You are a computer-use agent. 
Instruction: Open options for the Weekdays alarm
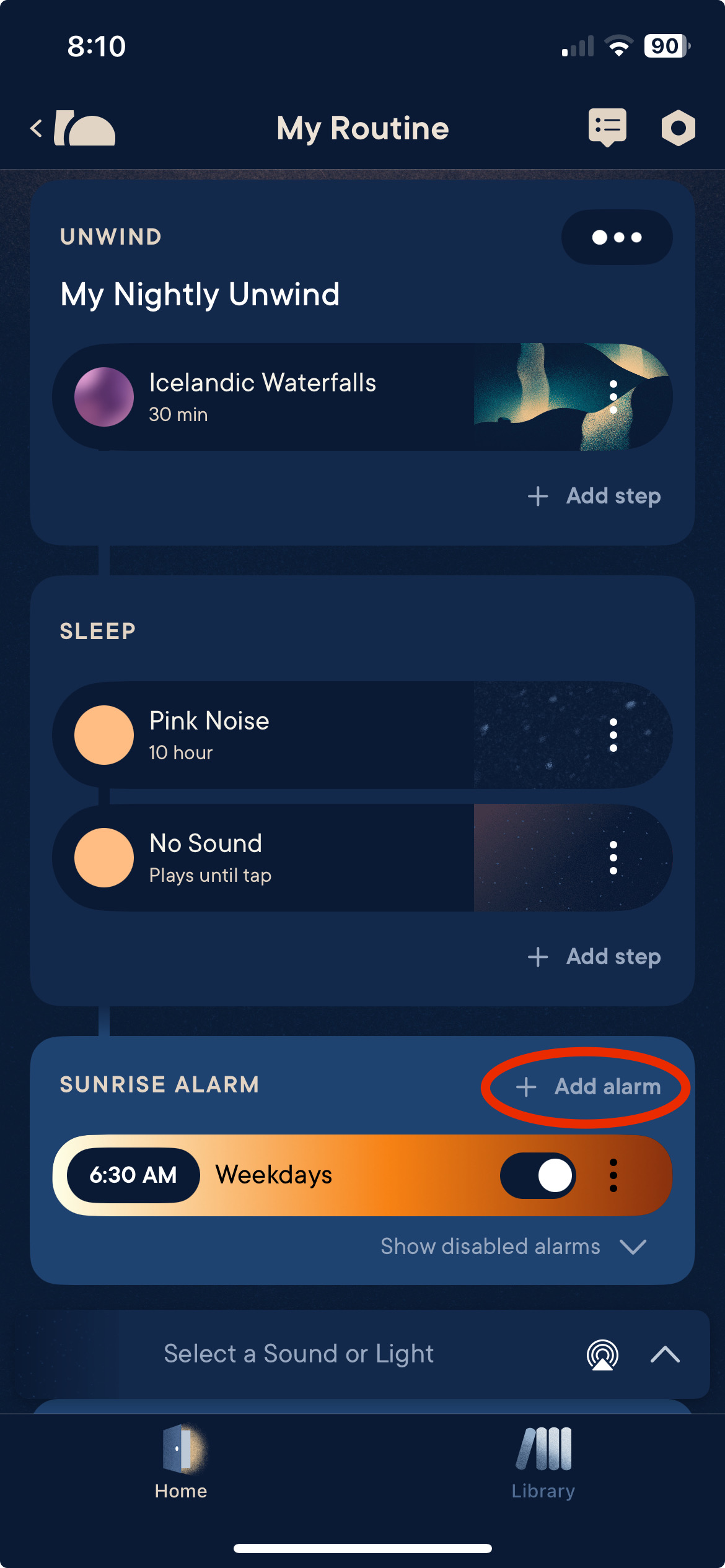[613, 1175]
